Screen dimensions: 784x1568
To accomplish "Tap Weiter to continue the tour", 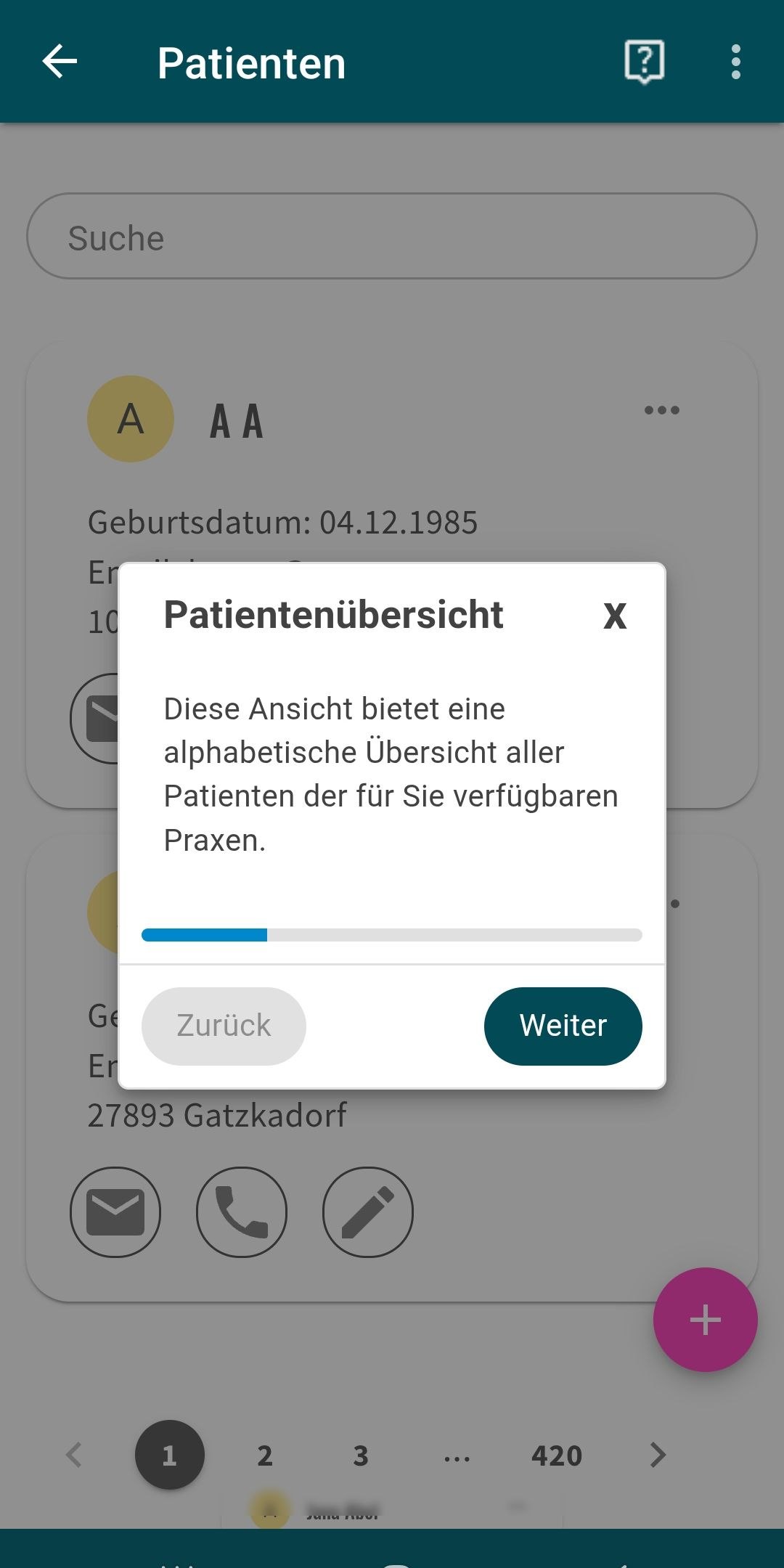I will click(563, 1026).
